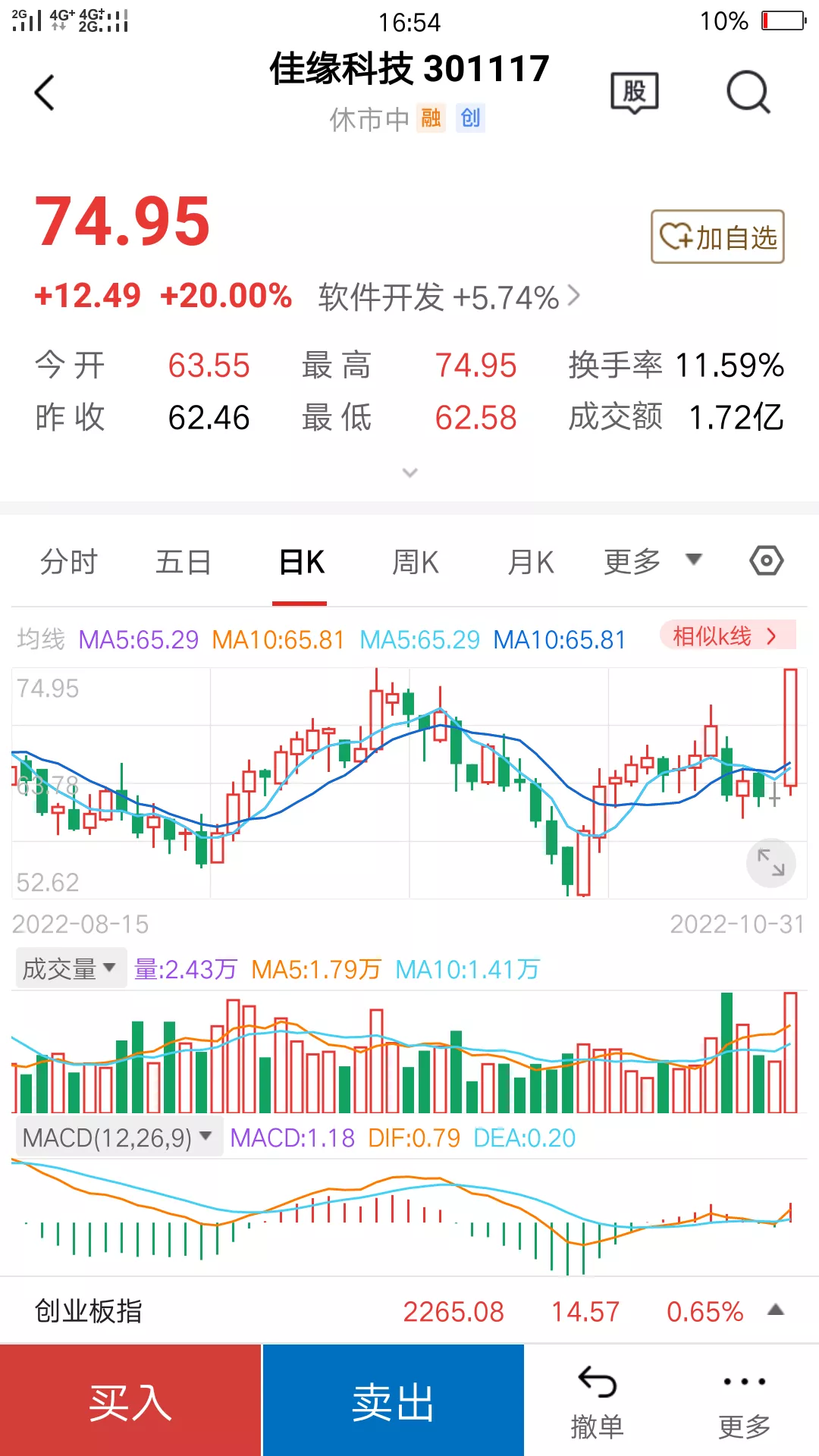
Task: Switch to 月K chart tab
Action: (531, 563)
